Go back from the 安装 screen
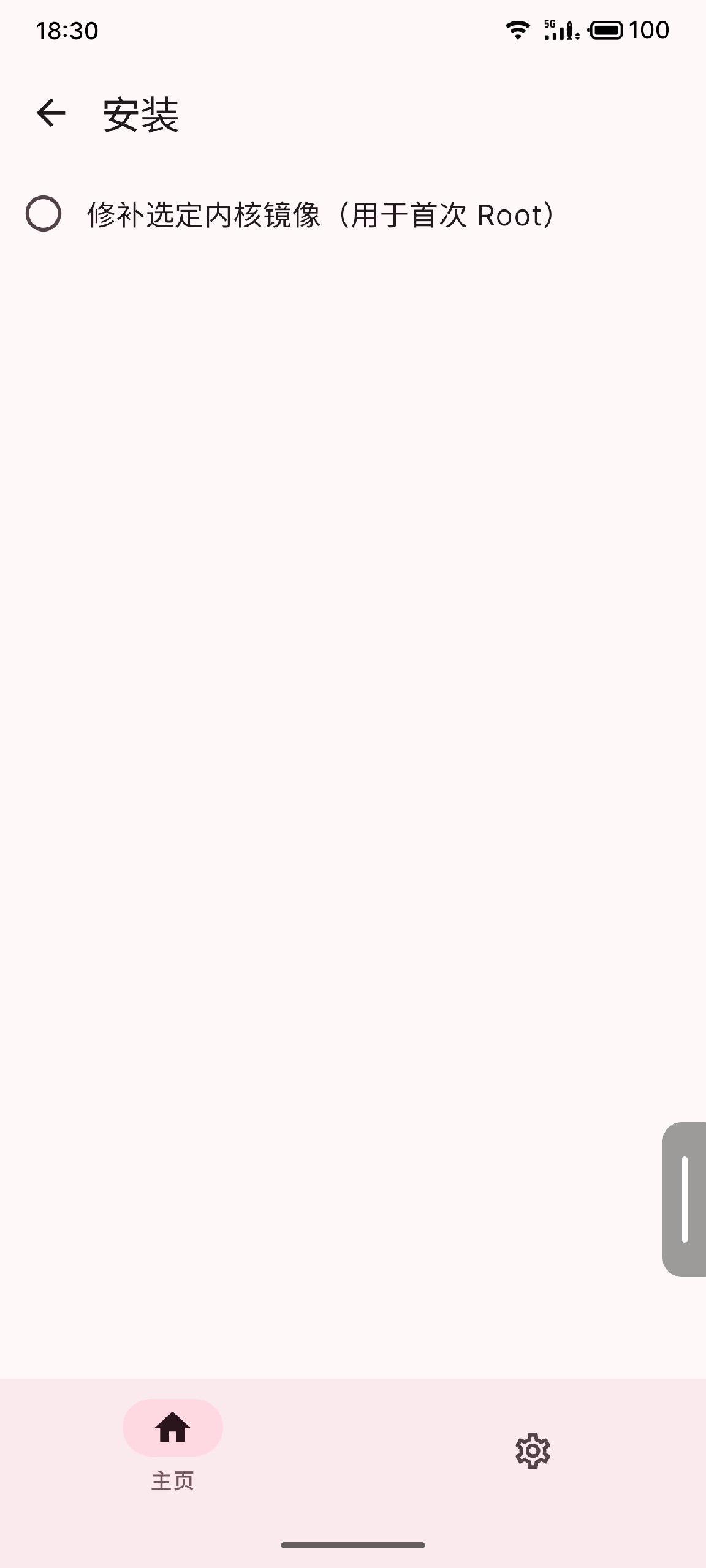706x1568 pixels. point(50,113)
